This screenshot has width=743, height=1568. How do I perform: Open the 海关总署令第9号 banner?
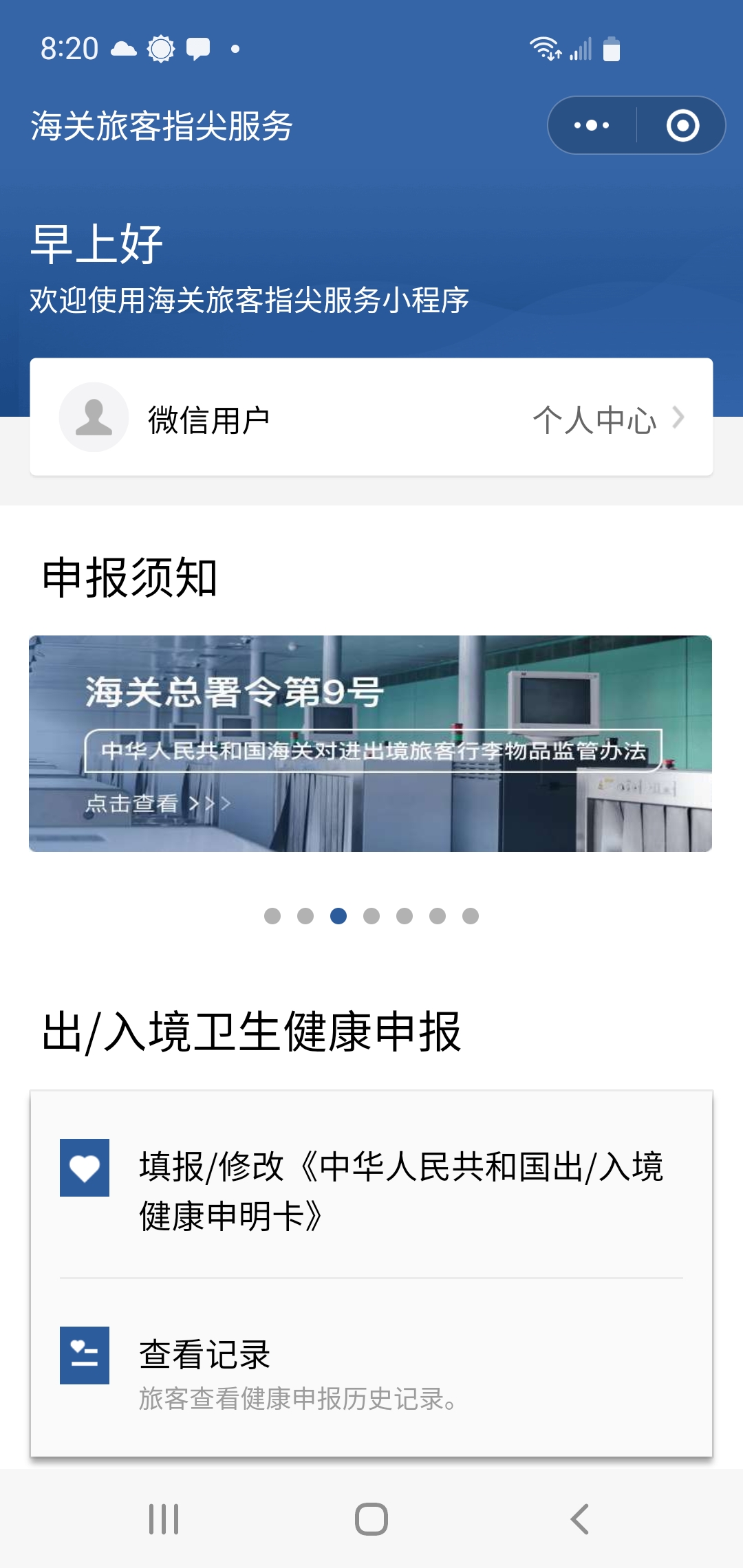[370, 743]
